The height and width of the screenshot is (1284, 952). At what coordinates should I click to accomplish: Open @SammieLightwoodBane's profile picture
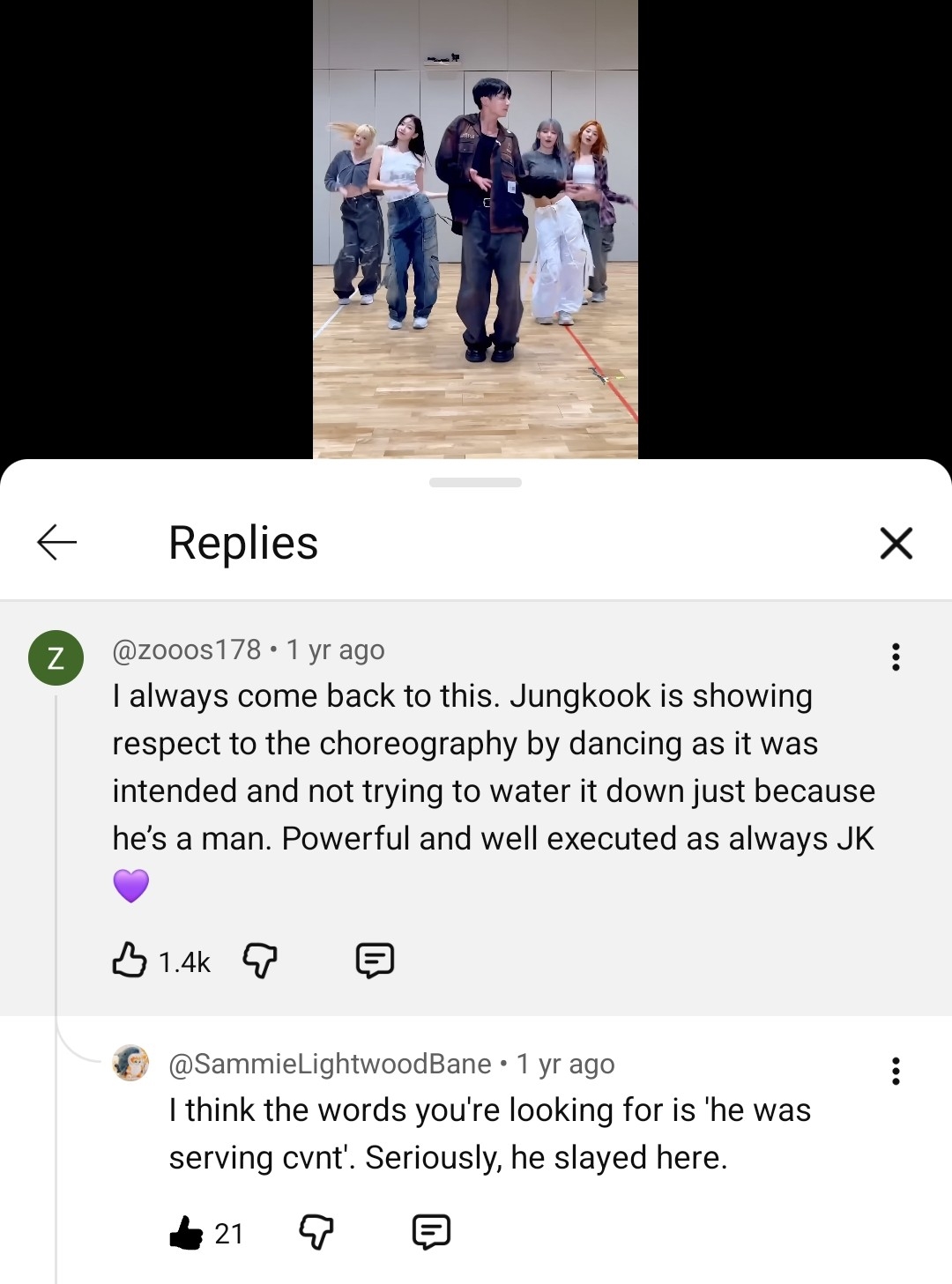click(x=131, y=1064)
